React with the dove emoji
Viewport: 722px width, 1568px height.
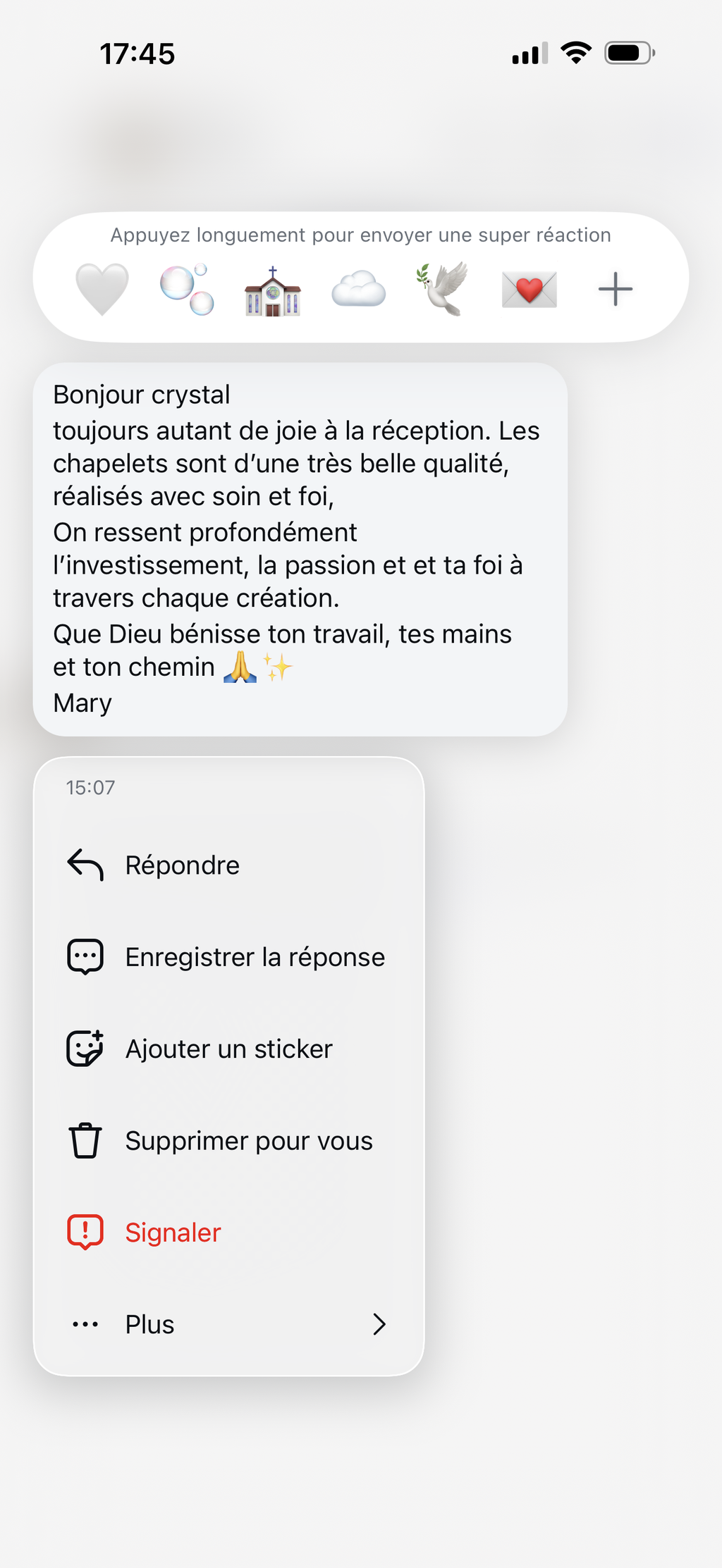(443, 289)
